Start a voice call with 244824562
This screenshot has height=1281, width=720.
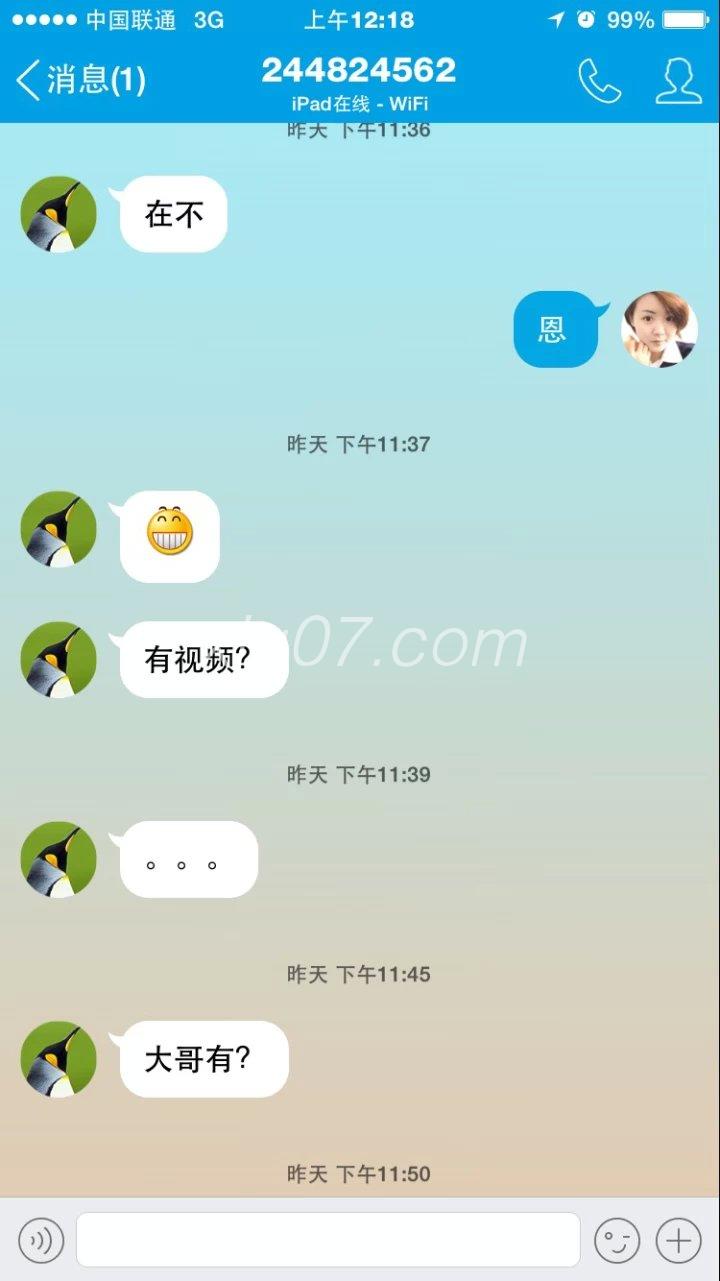(600, 81)
